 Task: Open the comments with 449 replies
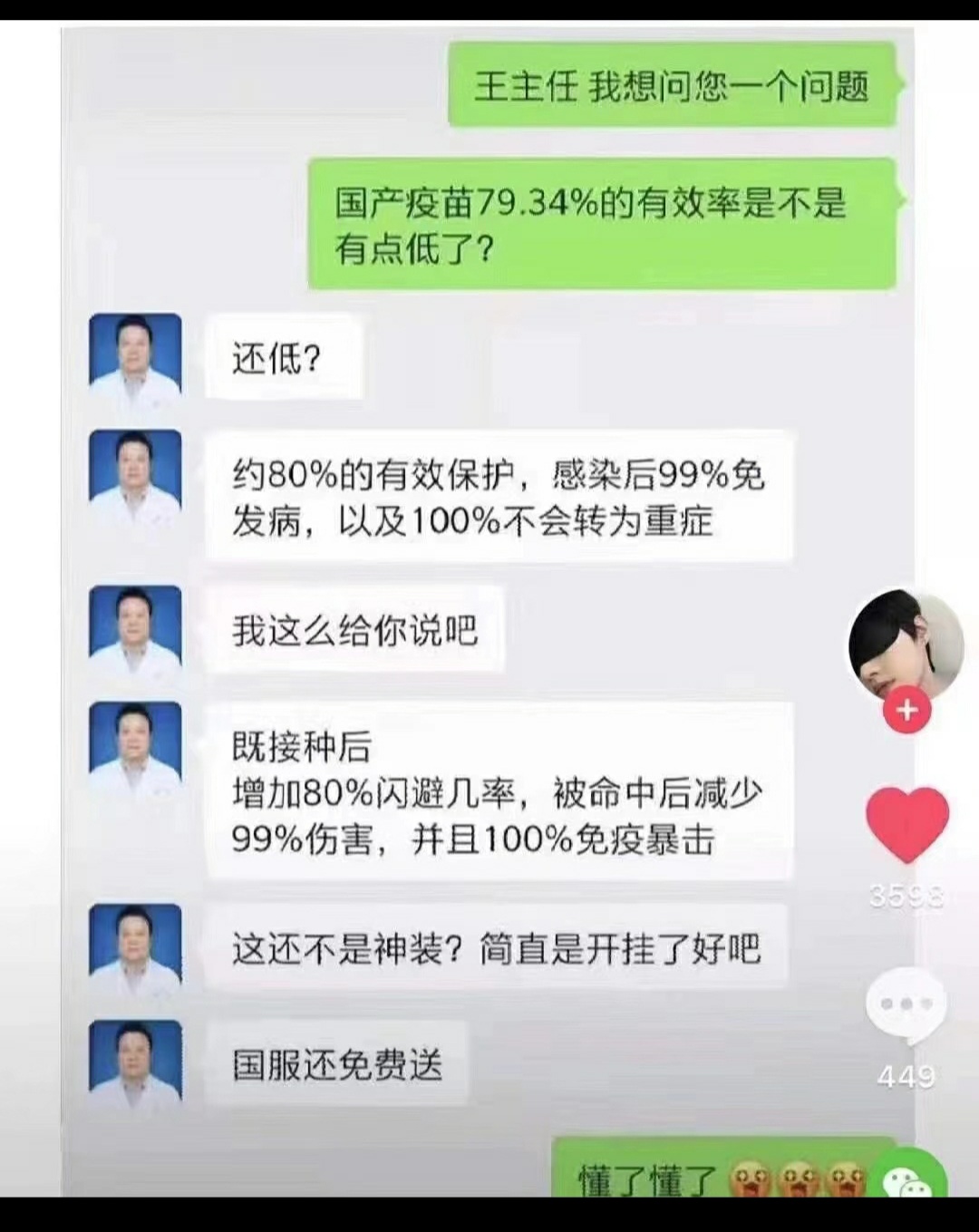pos(906,1004)
